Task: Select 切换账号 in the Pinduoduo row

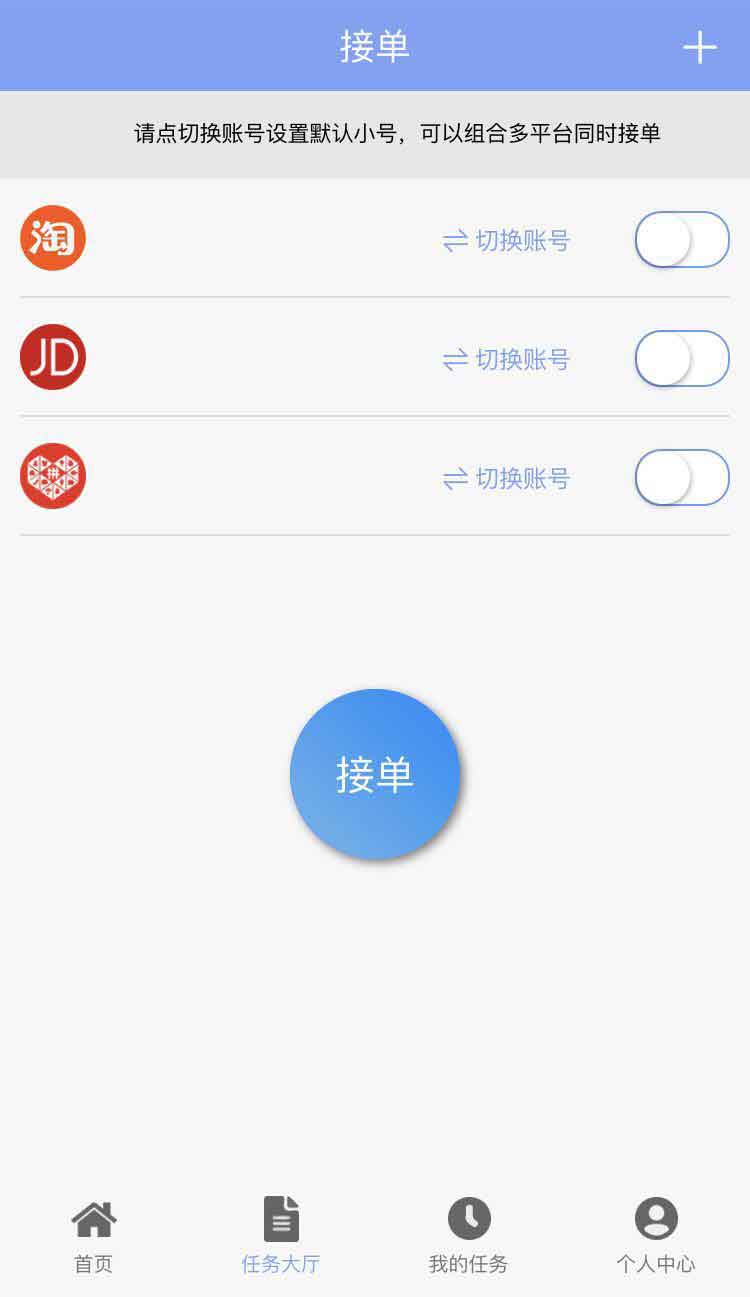Action: coord(506,479)
